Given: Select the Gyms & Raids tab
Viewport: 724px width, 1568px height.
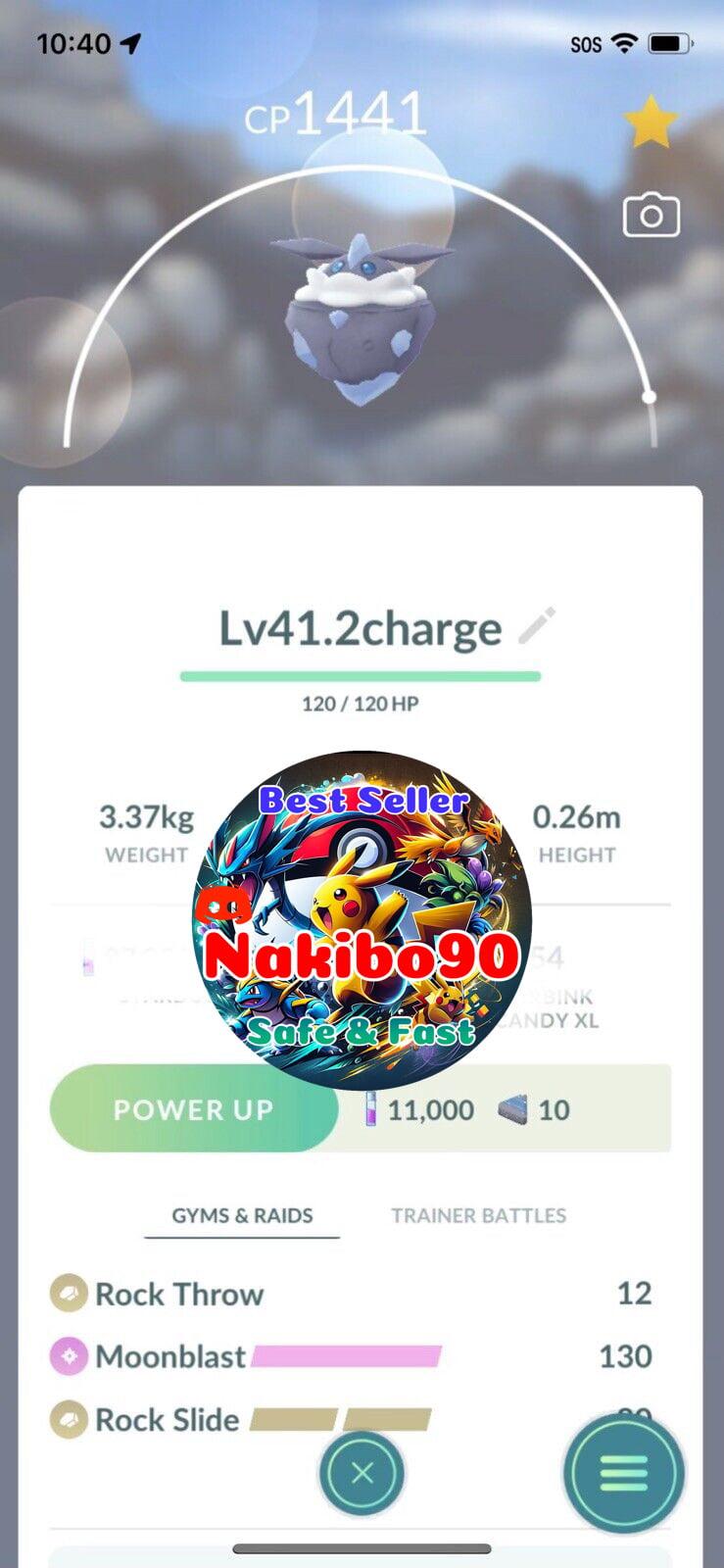Looking at the screenshot, I should (242, 1215).
